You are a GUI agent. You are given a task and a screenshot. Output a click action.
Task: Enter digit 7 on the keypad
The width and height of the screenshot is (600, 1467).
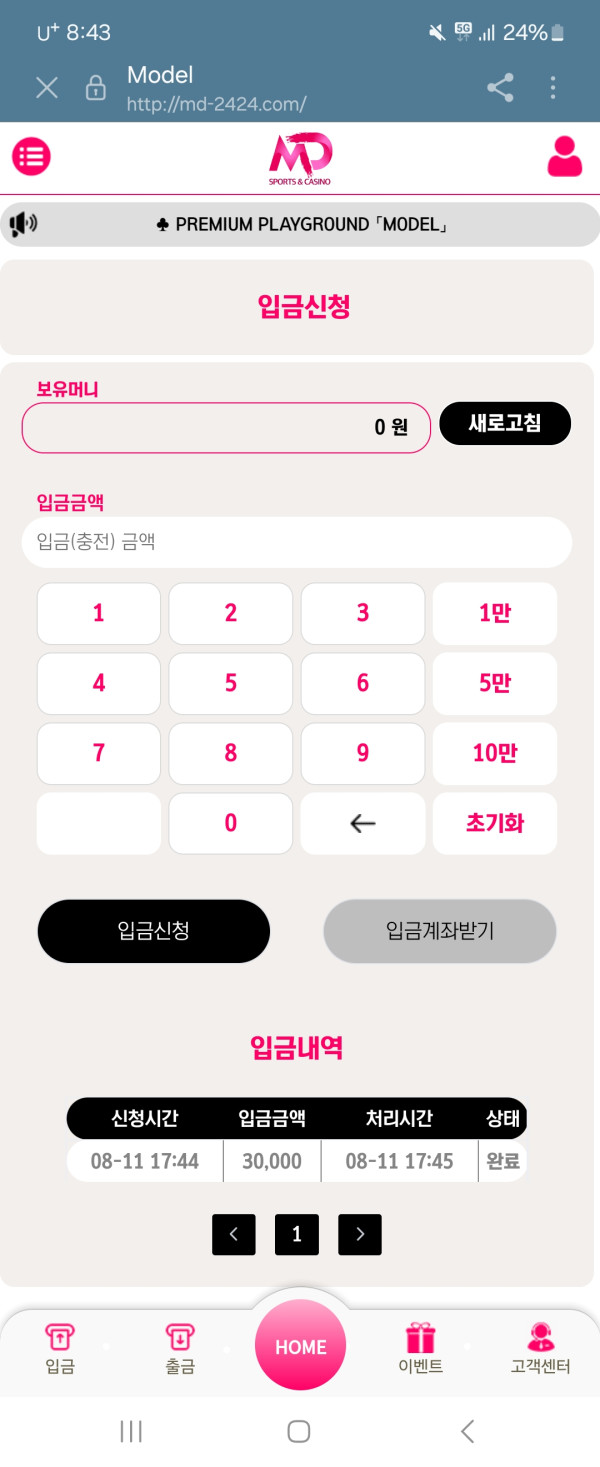tap(99, 753)
